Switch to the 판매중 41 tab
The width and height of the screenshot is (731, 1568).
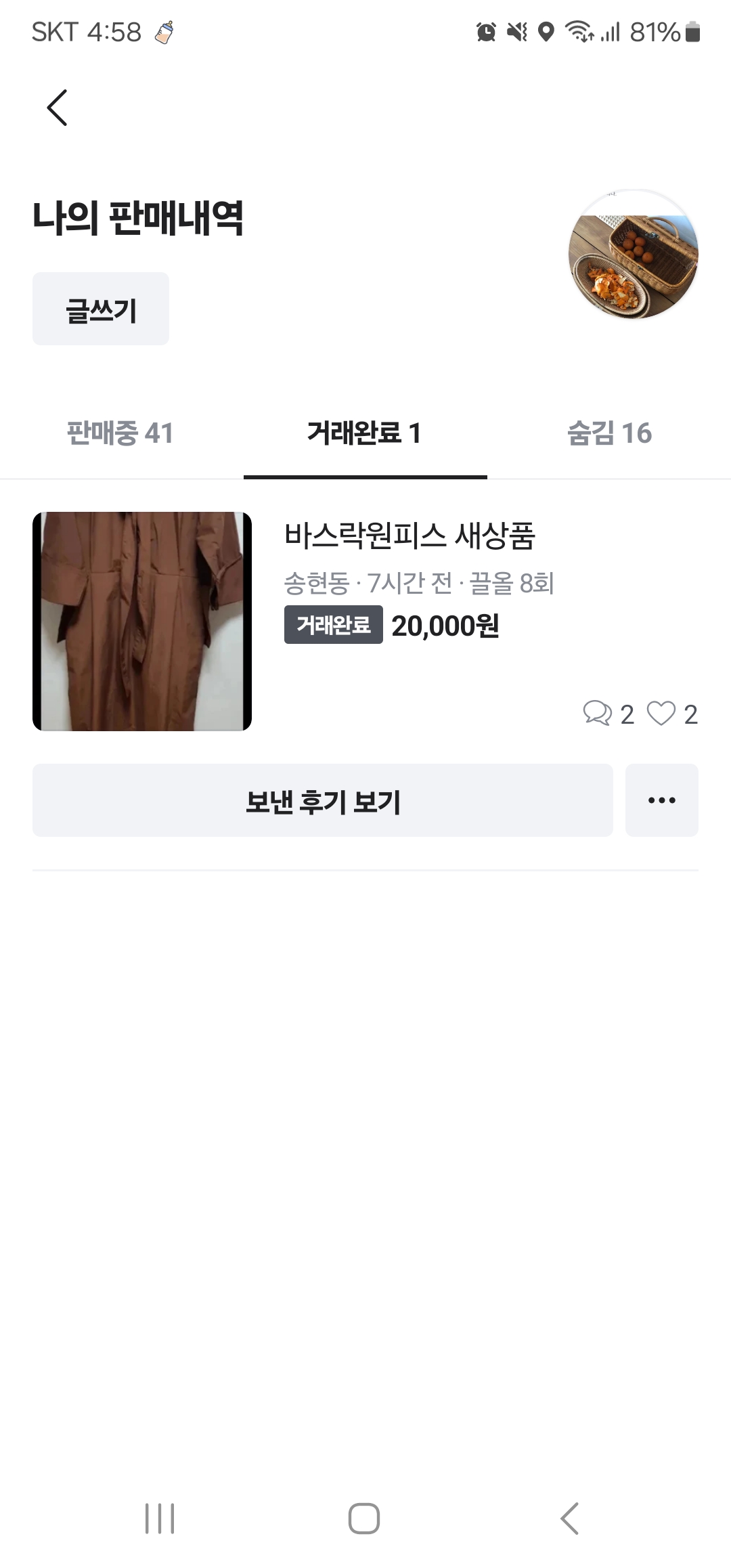tap(120, 433)
